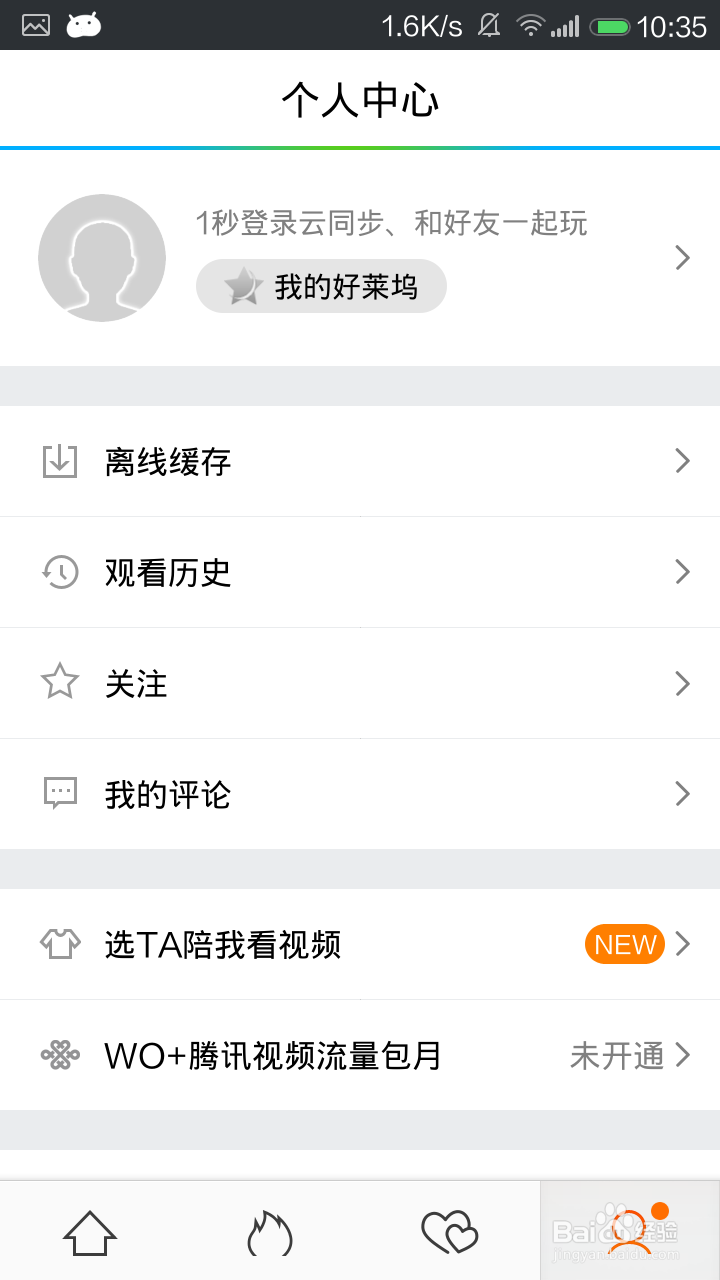Screen dimensions: 720x1280
Task: Open 关注 followed list
Action: point(360,683)
